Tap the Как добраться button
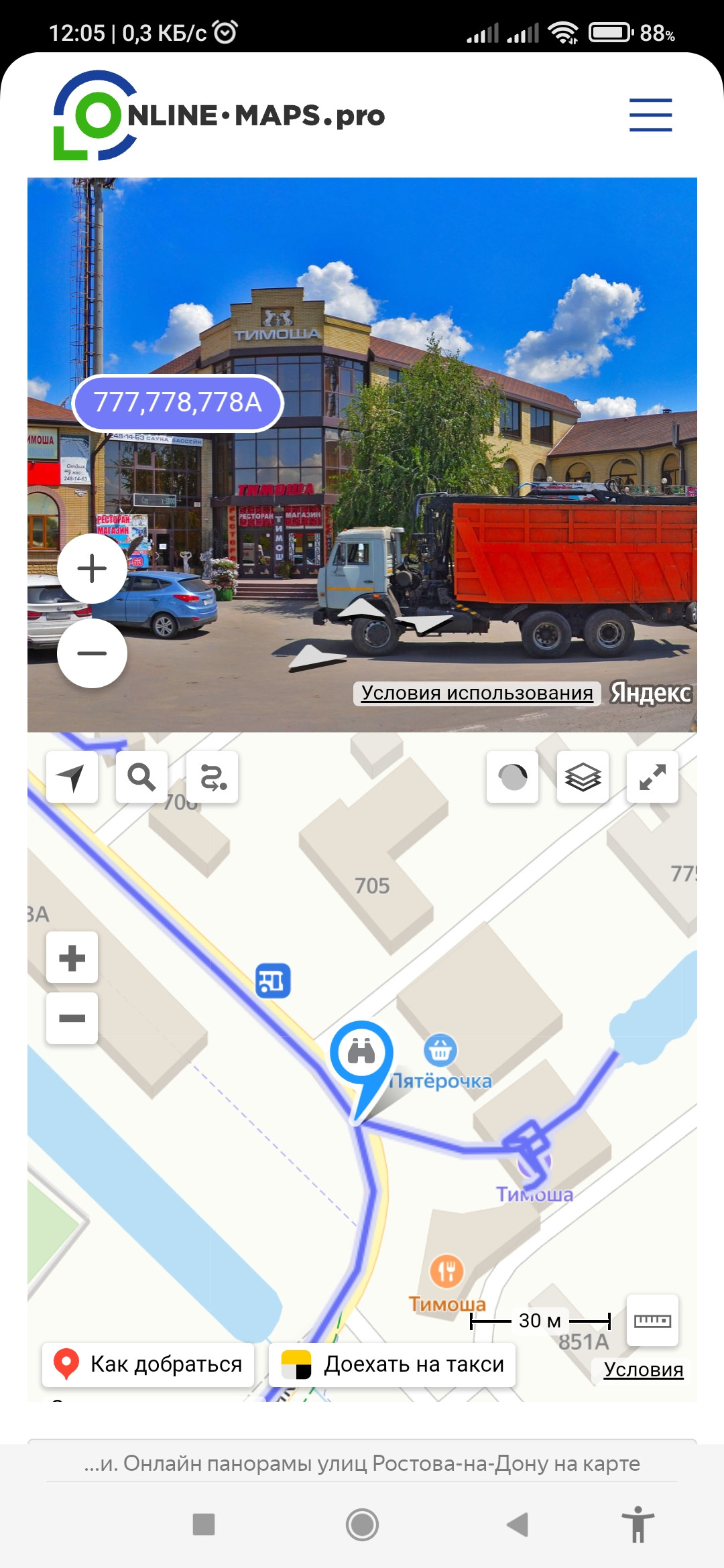 pyautogui.click(x=148, y=1364)
